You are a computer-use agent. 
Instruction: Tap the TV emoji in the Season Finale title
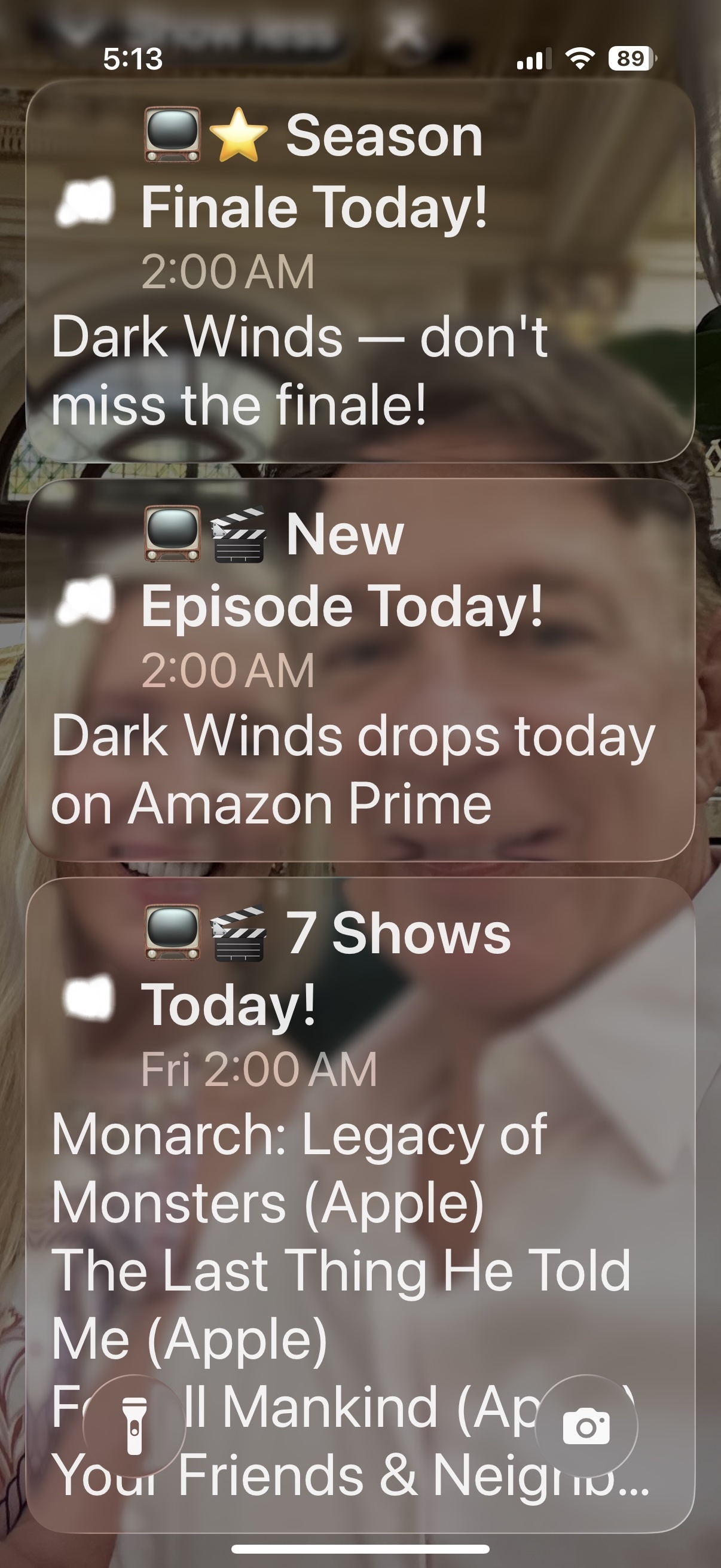click(x=173, y=135)
